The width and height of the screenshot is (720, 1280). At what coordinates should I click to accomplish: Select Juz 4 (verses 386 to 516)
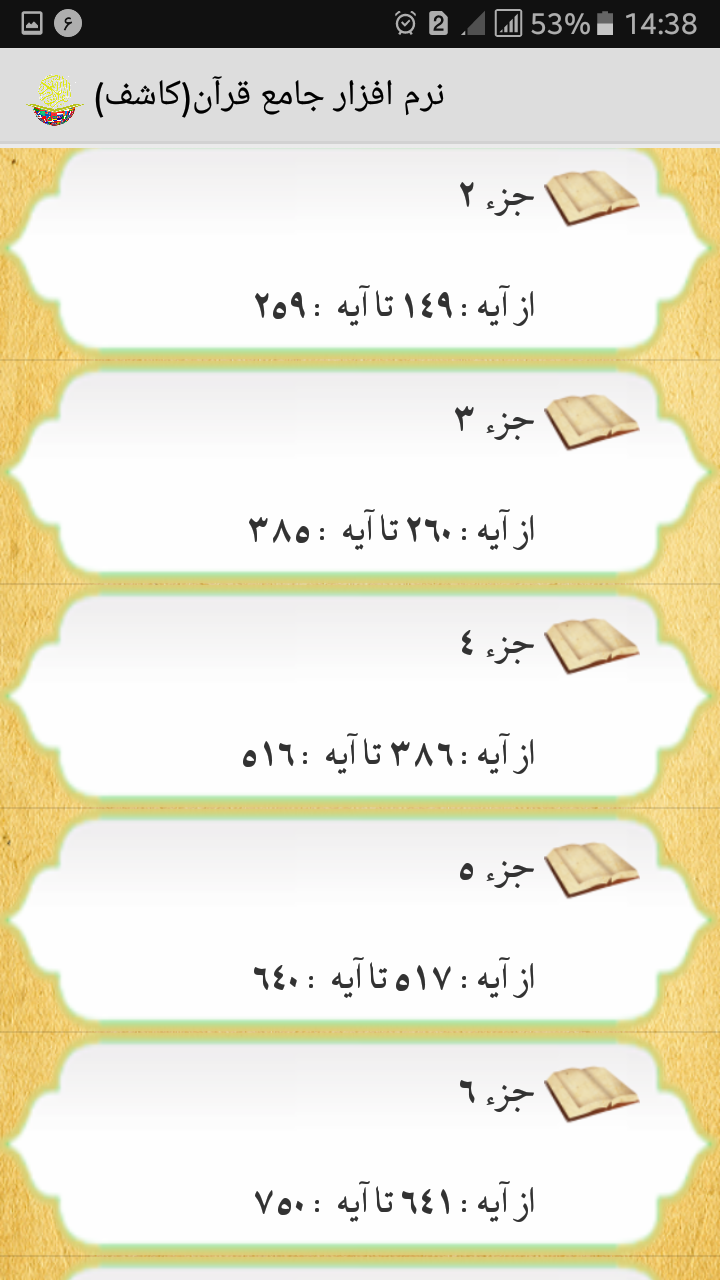click(360, 698)
